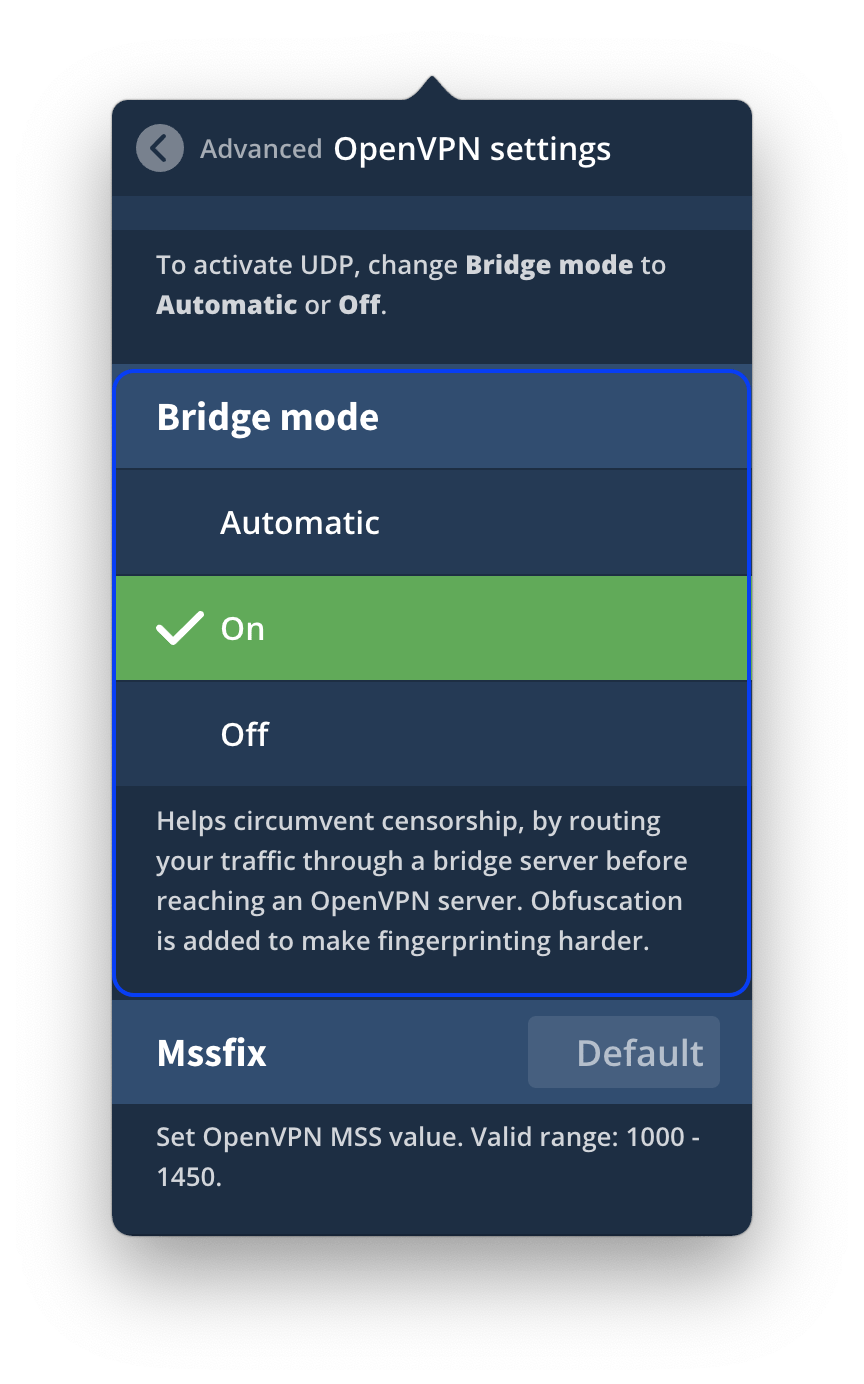Click the OpenVPN settings title

(x=473, y=148)
